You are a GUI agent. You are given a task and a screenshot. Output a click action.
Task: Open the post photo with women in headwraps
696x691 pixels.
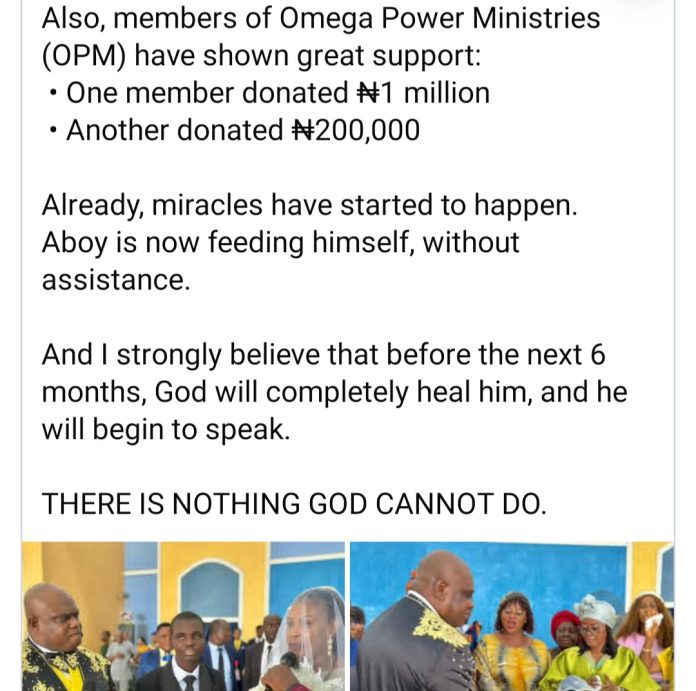point(511,617)
